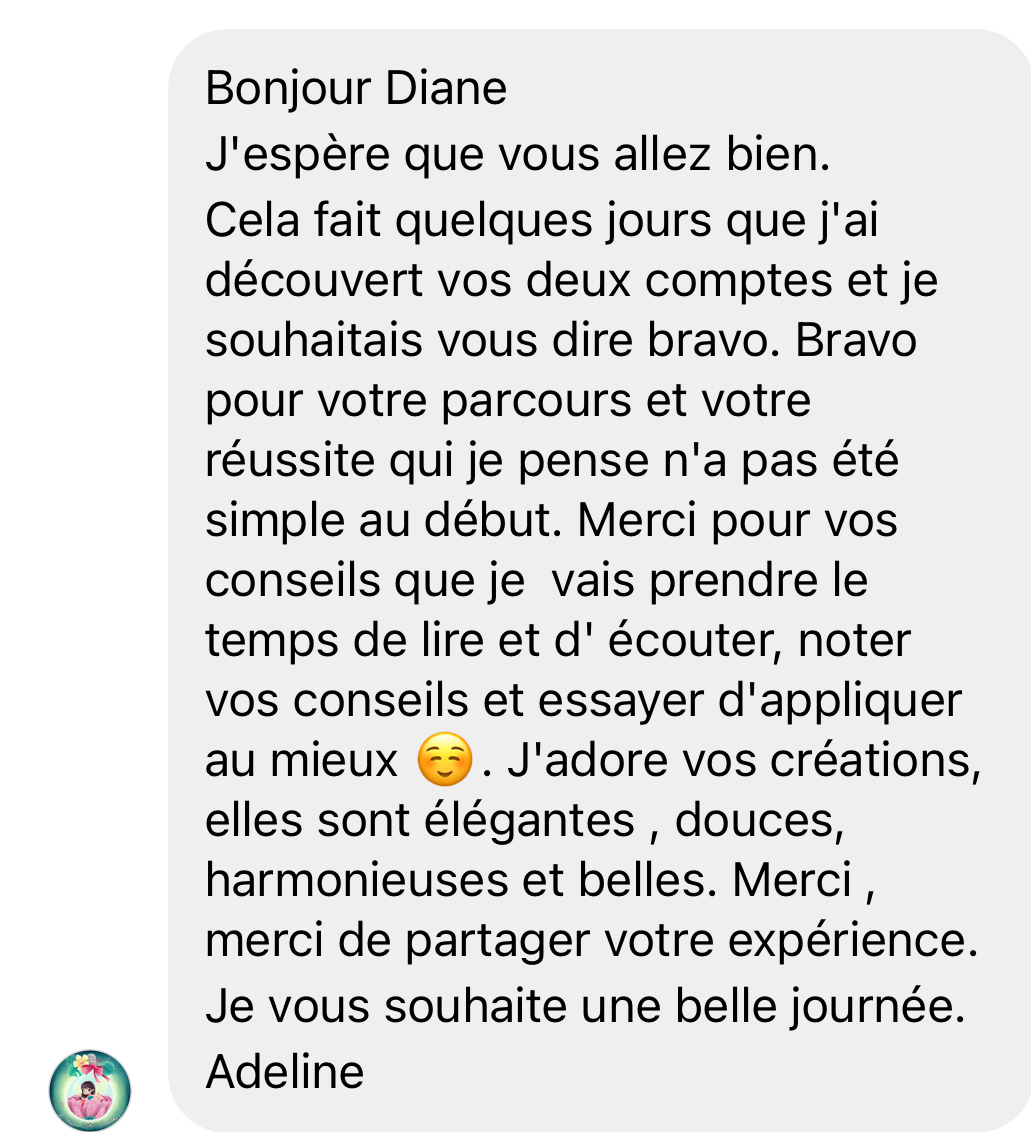
Task: Open the sender's profile avatar beside Adeline's message
Action: click(90, 1090)
